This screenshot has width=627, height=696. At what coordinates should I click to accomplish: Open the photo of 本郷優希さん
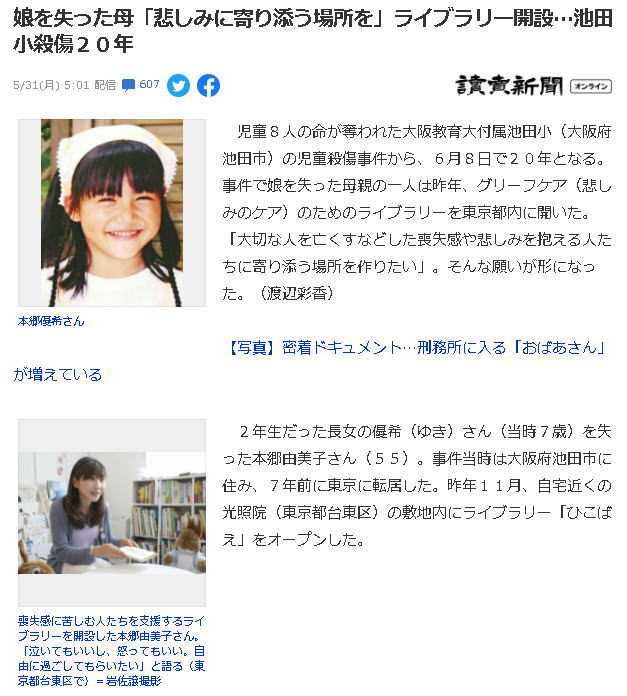tap(112, 212)
